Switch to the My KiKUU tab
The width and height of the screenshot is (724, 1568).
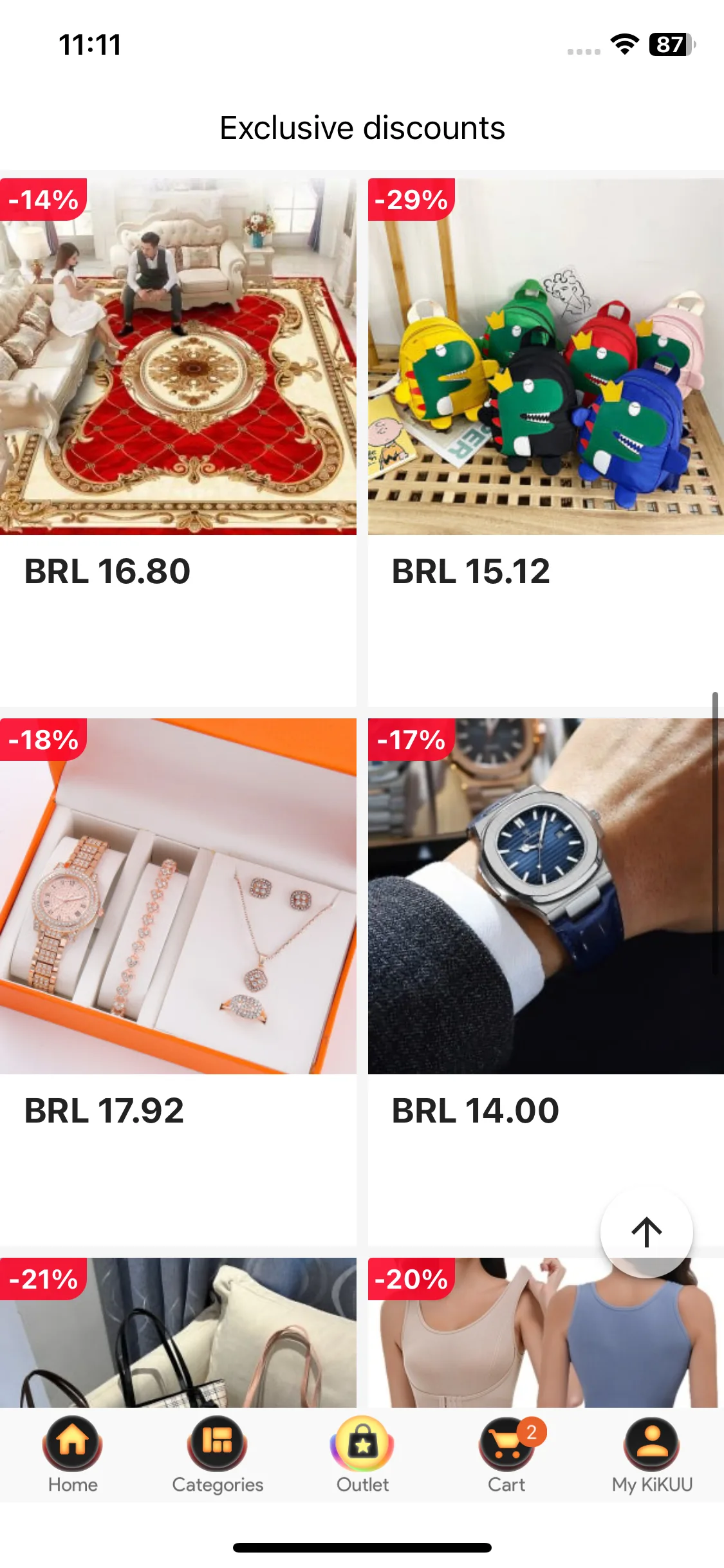click(x=652, y=1455)
